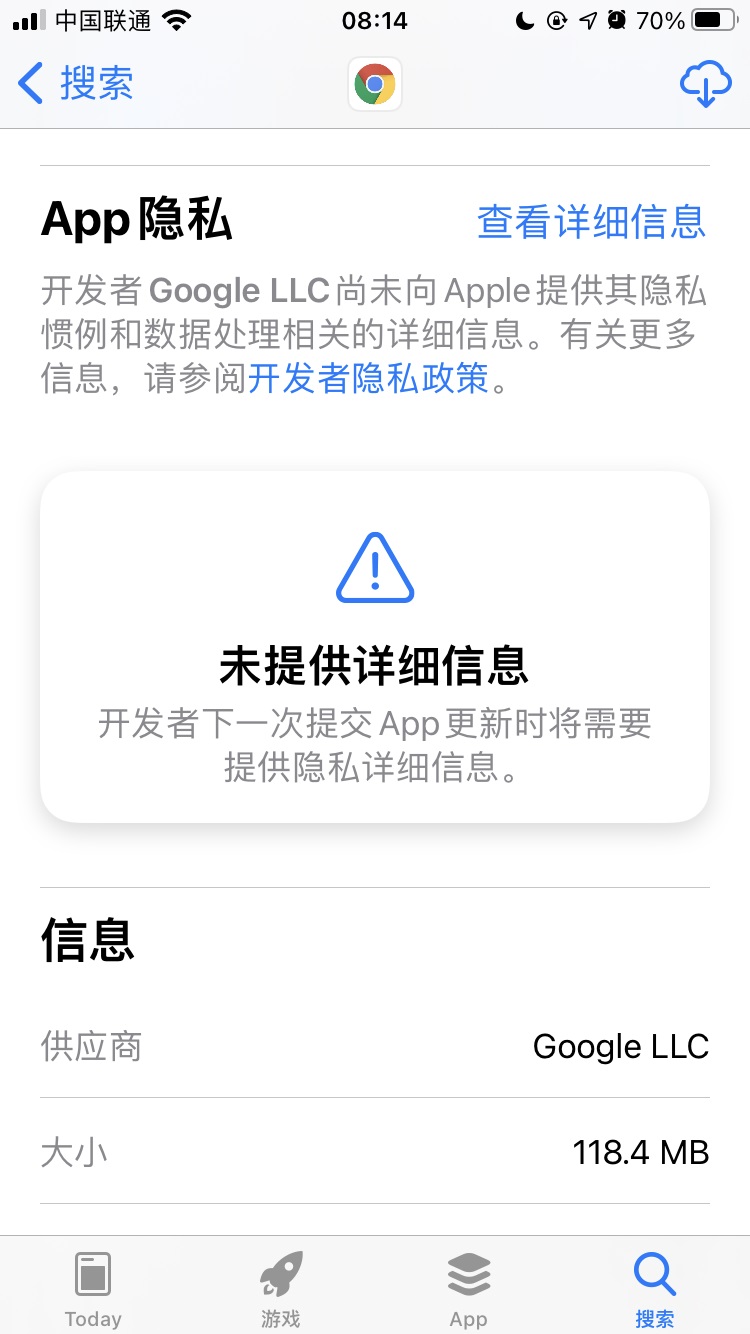Select the 供应商 row showing Google LLC
Screen dimensions: 750x1334
[x=375, y=1046]
